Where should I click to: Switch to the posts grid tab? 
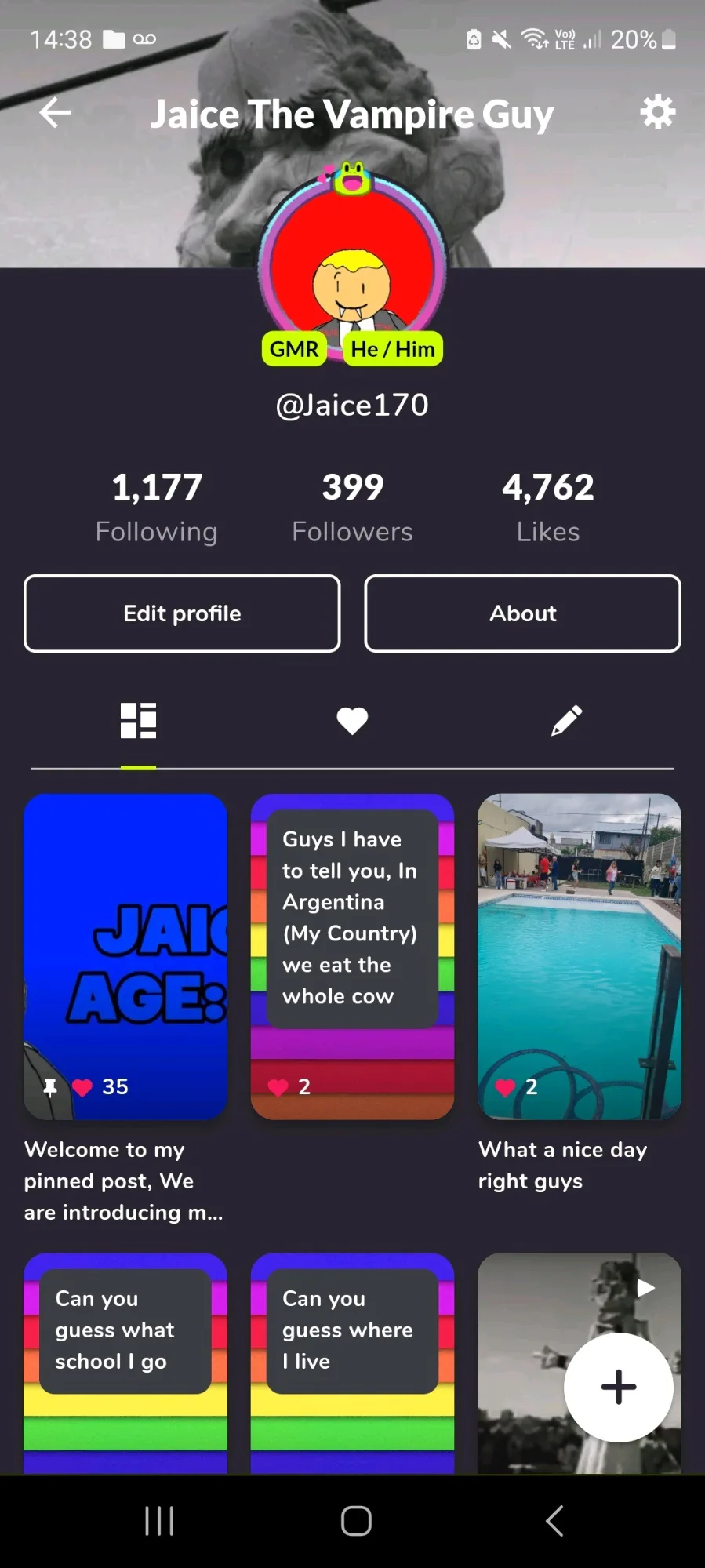pos(138,720)
